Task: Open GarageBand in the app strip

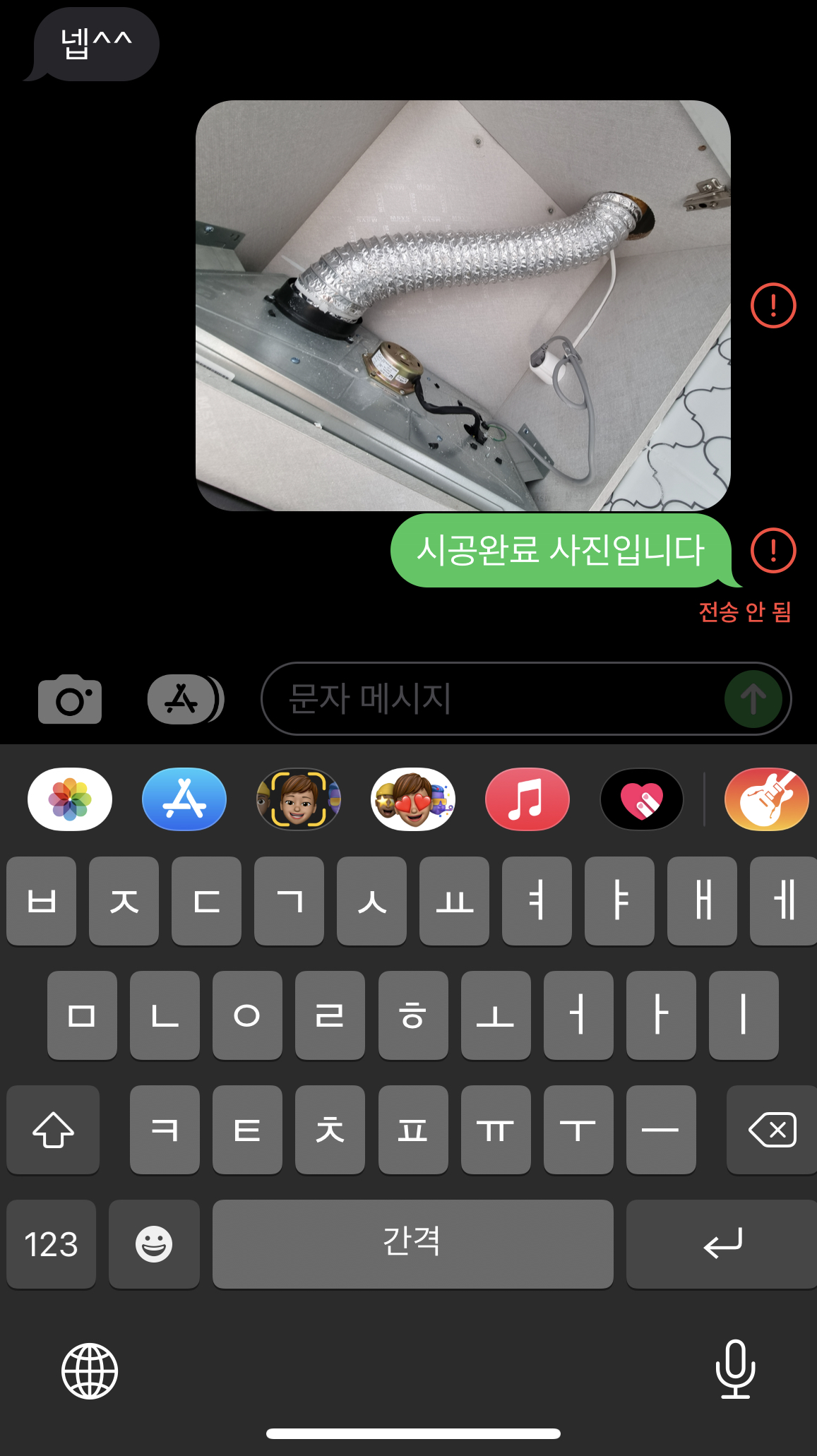Action: (x=767, y=799)
